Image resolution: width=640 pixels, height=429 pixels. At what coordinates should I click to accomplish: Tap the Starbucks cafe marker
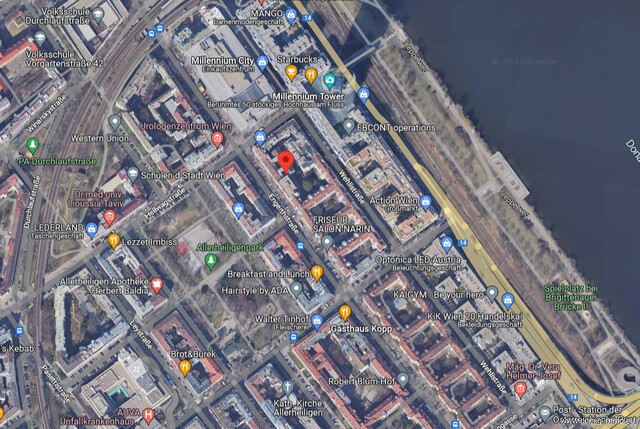coord(292,72)
